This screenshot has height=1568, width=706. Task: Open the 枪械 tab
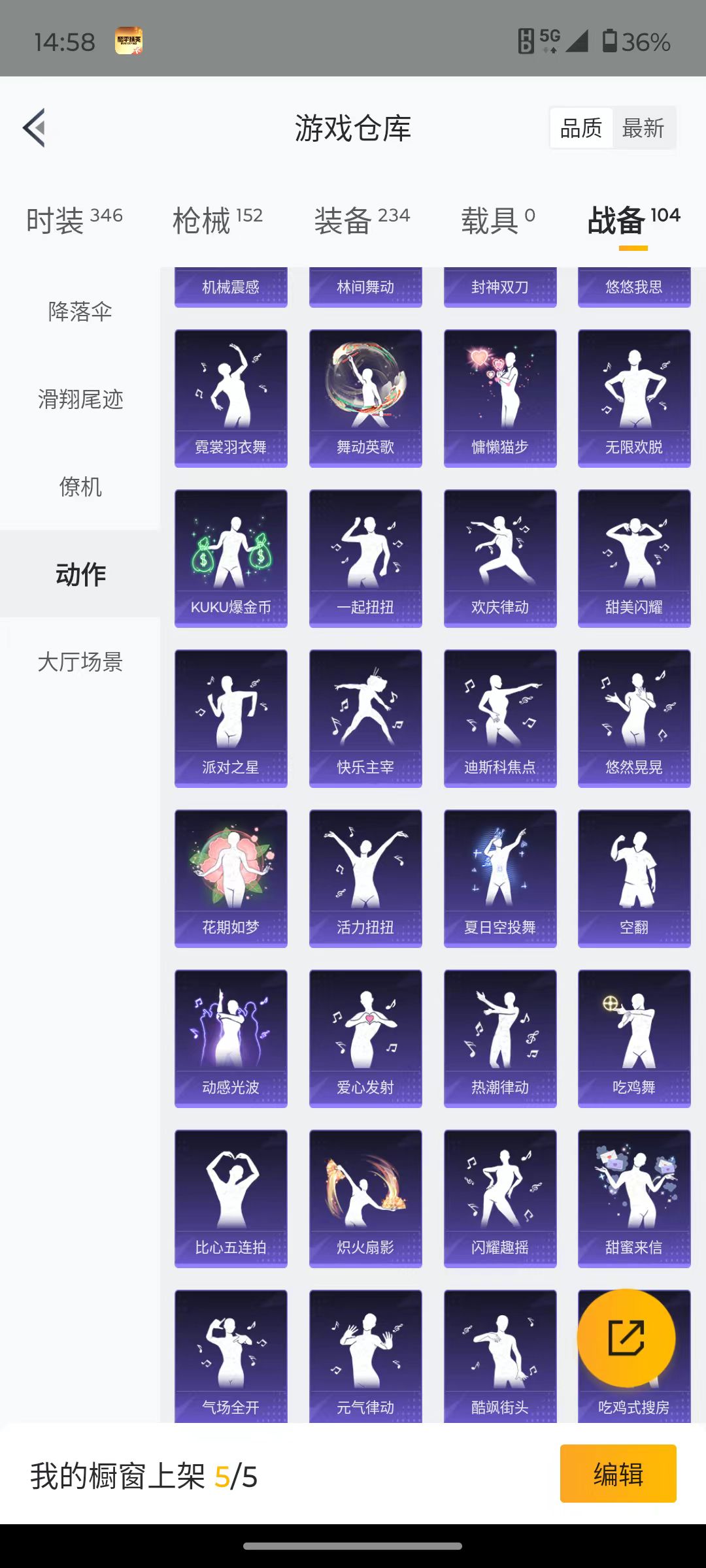218,220
